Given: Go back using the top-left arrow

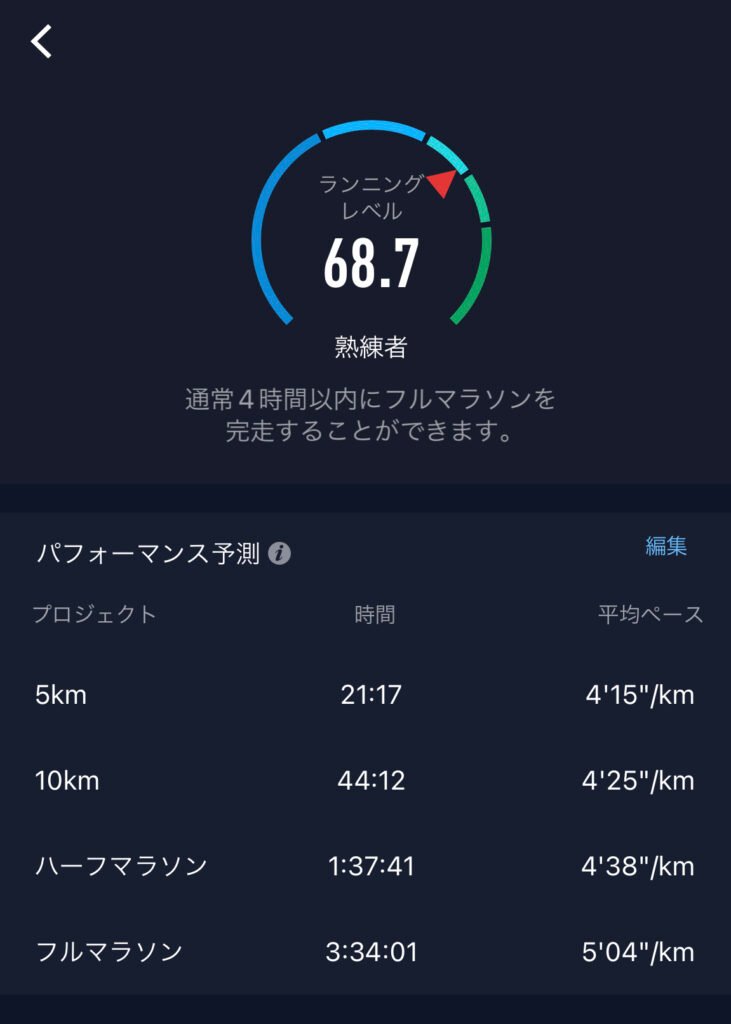Looking at the screenshot, I should 41,41.
